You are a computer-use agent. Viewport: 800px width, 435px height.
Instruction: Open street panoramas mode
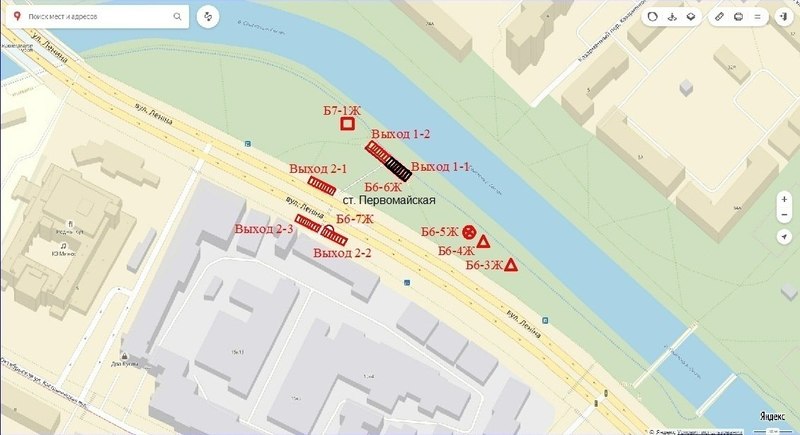coord(671,17)
